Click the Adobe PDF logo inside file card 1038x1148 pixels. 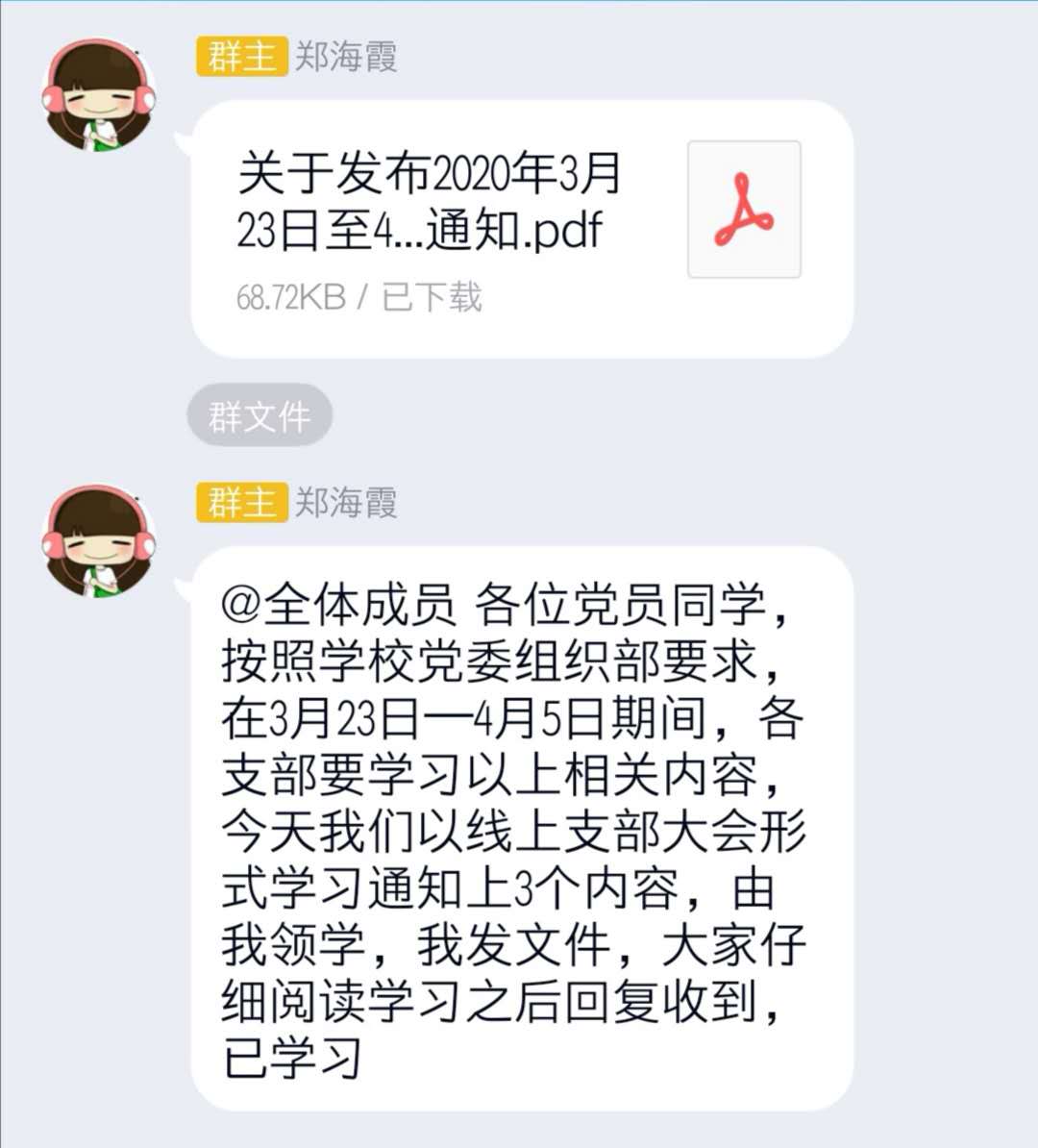[x=743, y=207]
